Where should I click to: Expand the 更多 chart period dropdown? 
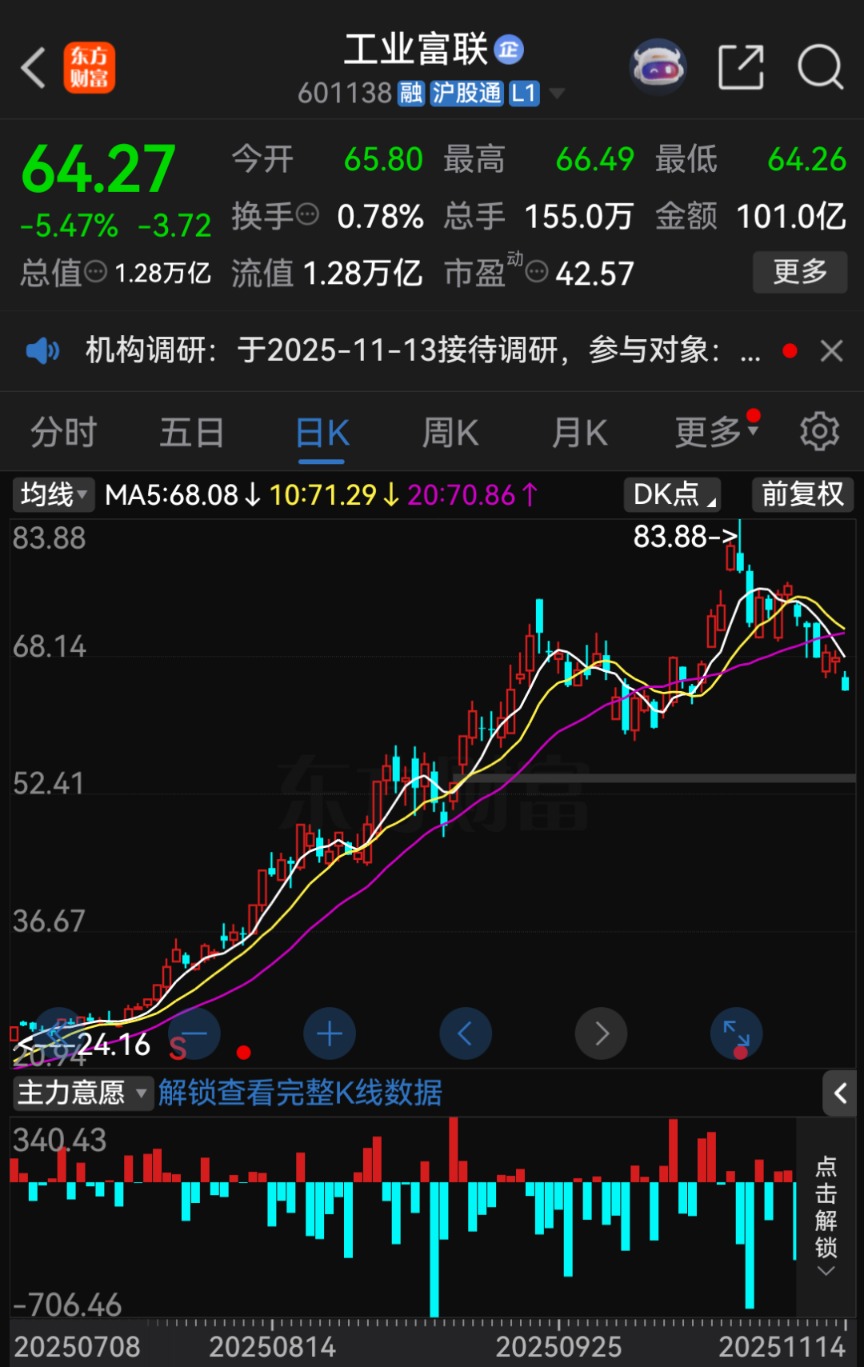pos(715,433)
